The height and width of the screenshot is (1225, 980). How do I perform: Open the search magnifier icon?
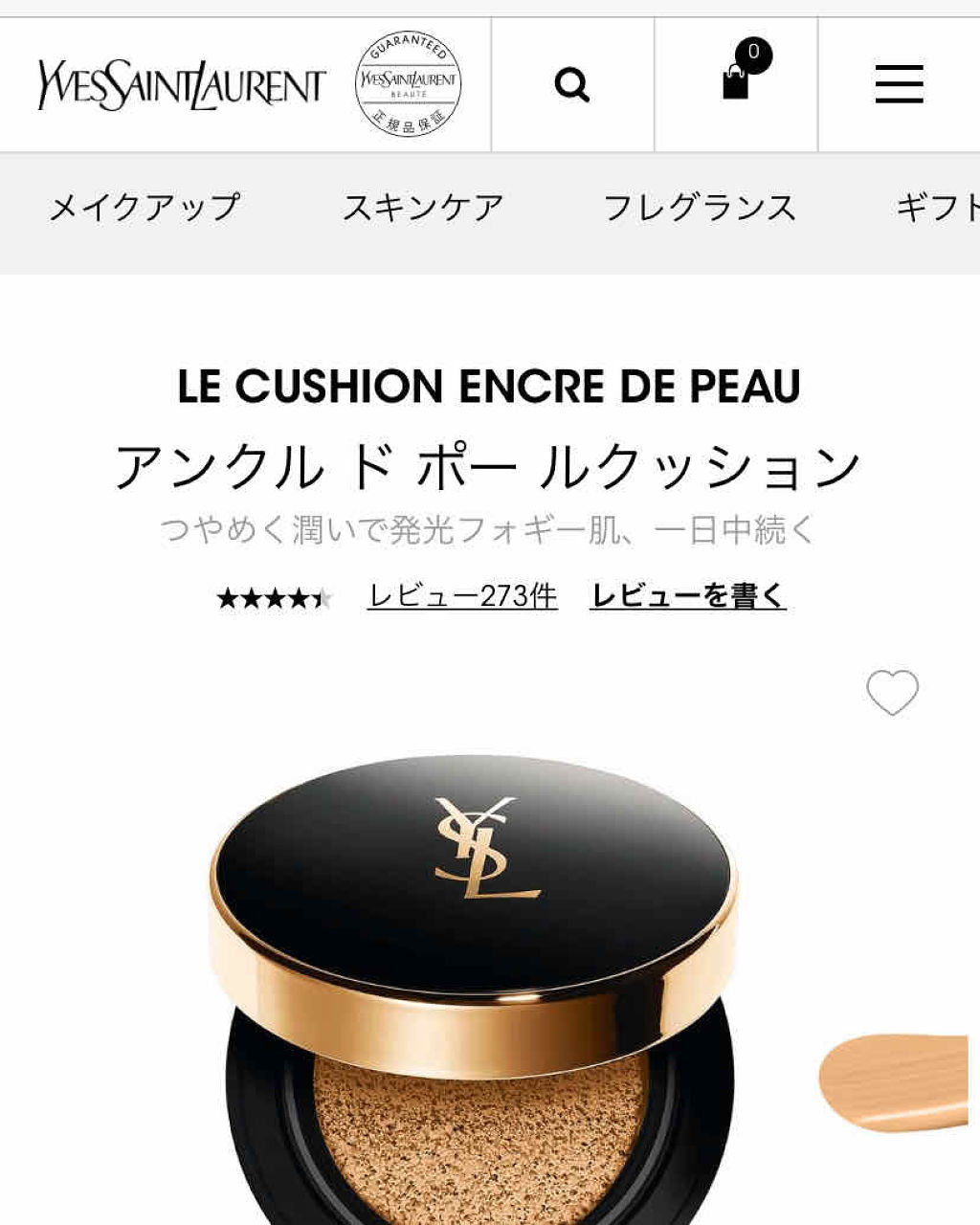tap(572, 85)
